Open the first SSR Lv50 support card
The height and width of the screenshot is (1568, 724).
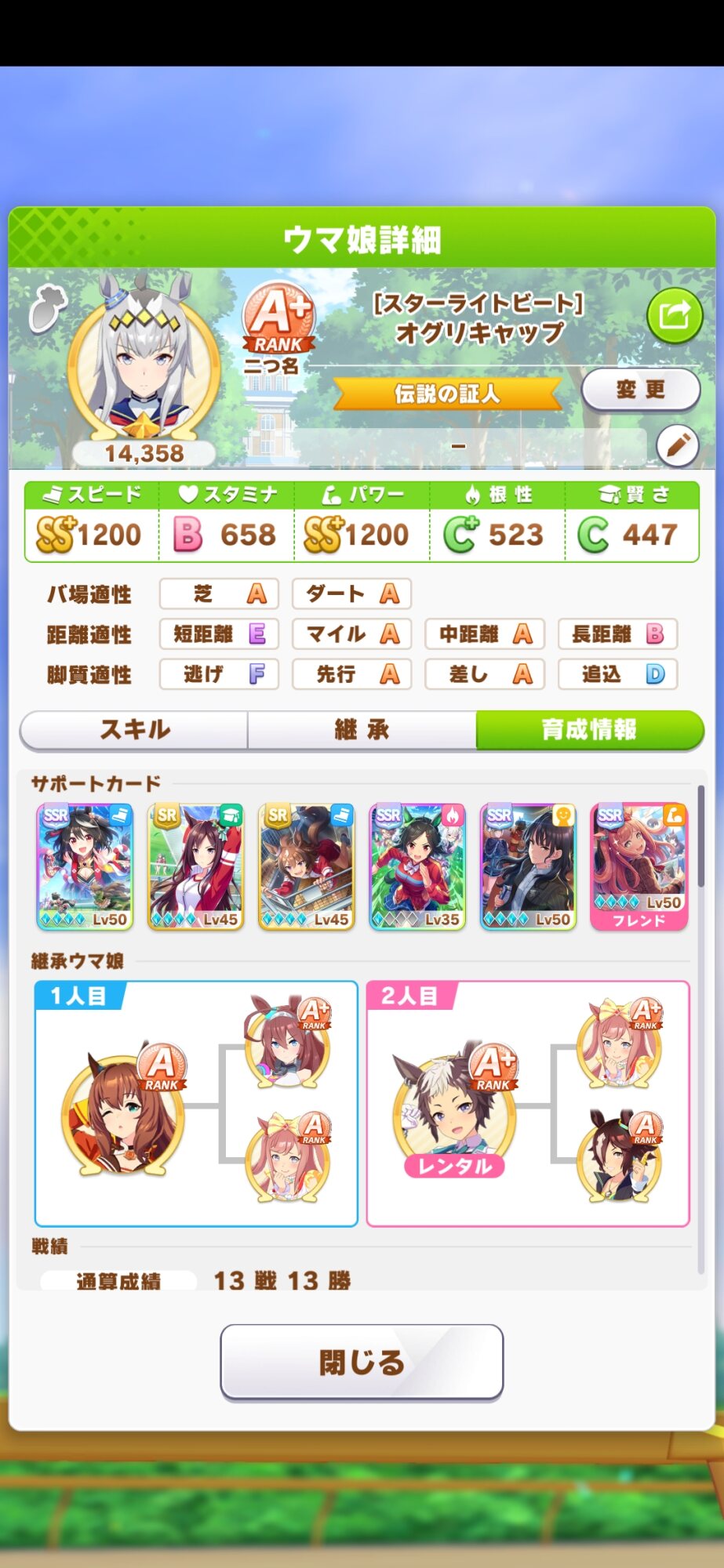(x=85, y=867)
